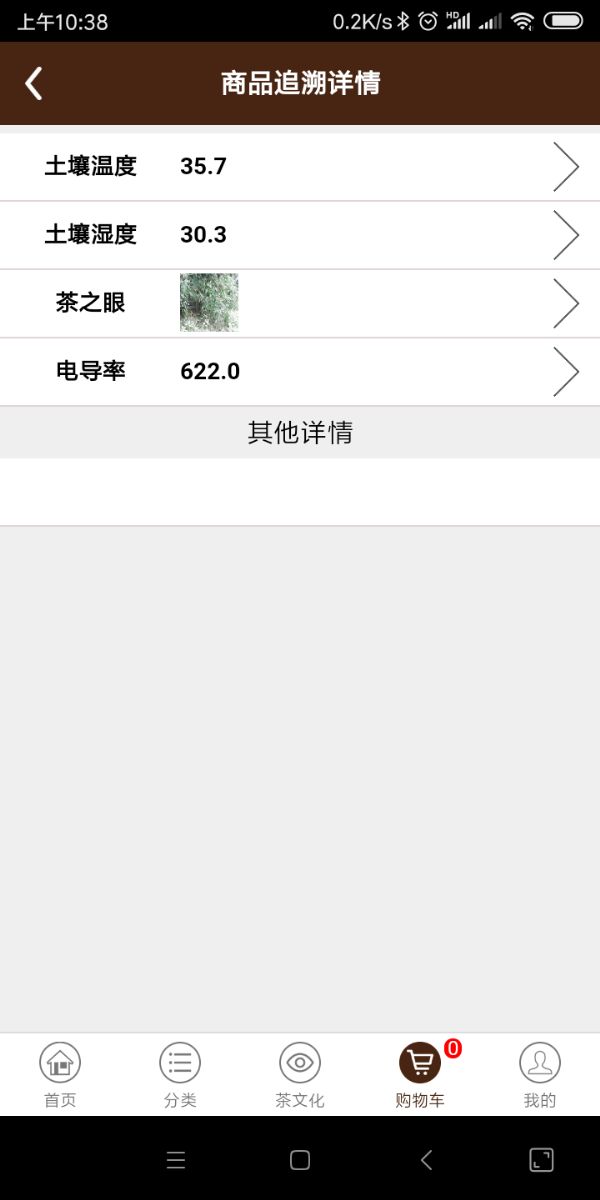Tap the system back button

click(426, 1160)
